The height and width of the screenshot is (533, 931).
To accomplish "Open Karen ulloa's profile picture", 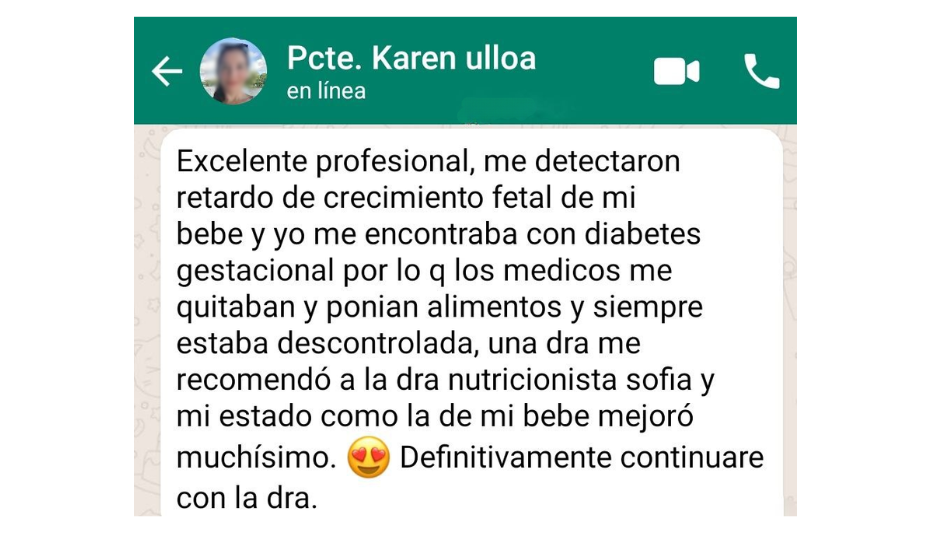I will click(233, 71).
